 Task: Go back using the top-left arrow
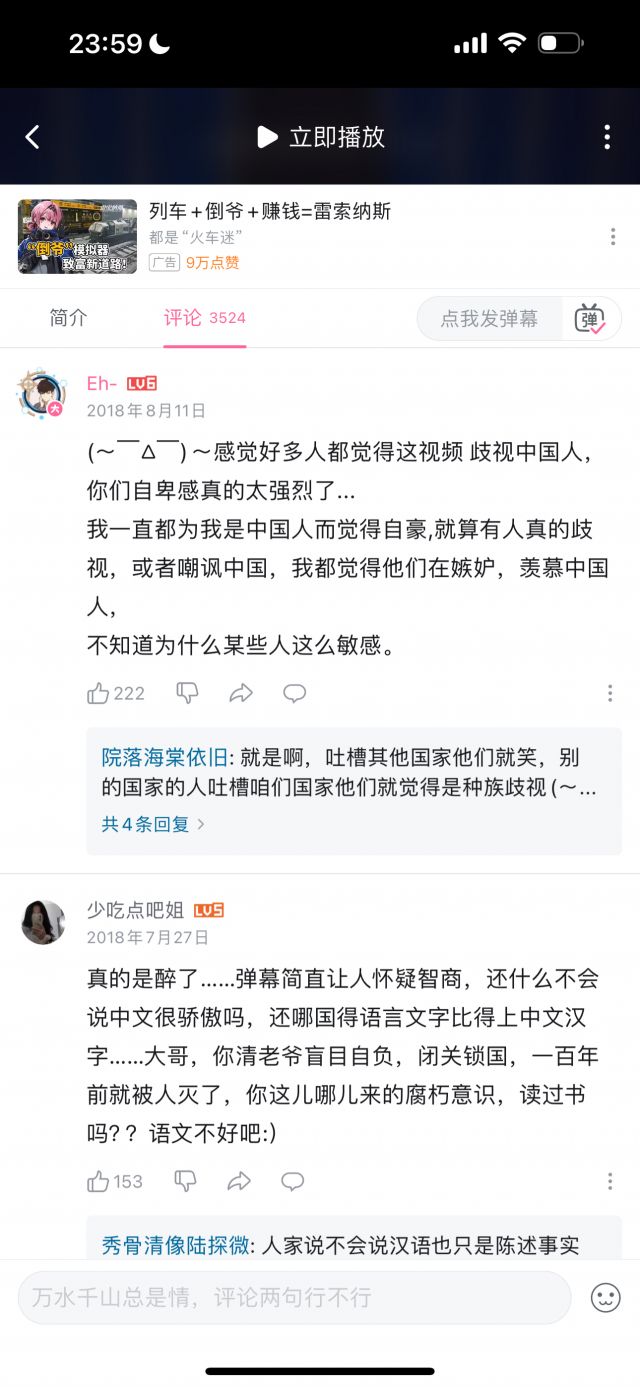click(32, 137)
